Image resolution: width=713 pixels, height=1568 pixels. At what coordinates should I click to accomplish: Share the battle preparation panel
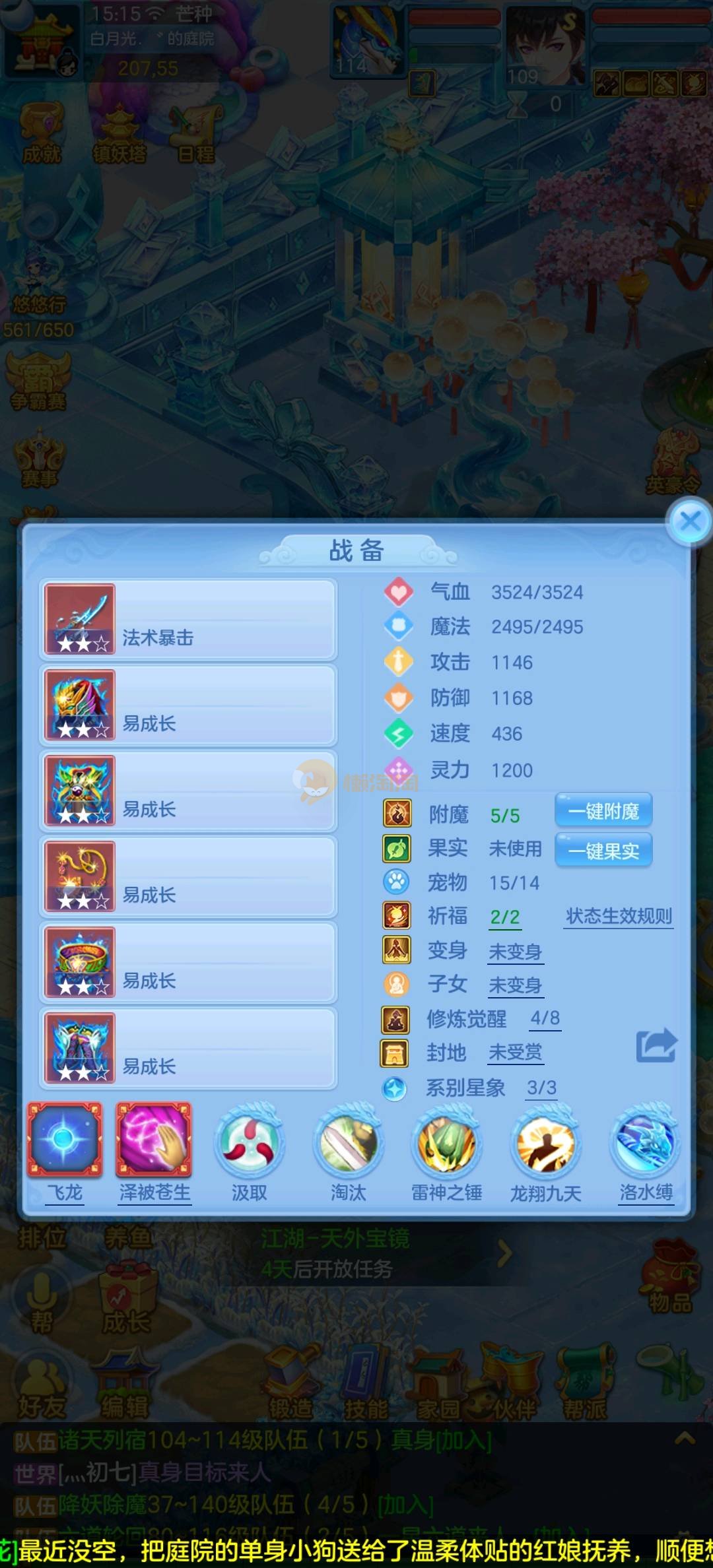(656, 1045)
